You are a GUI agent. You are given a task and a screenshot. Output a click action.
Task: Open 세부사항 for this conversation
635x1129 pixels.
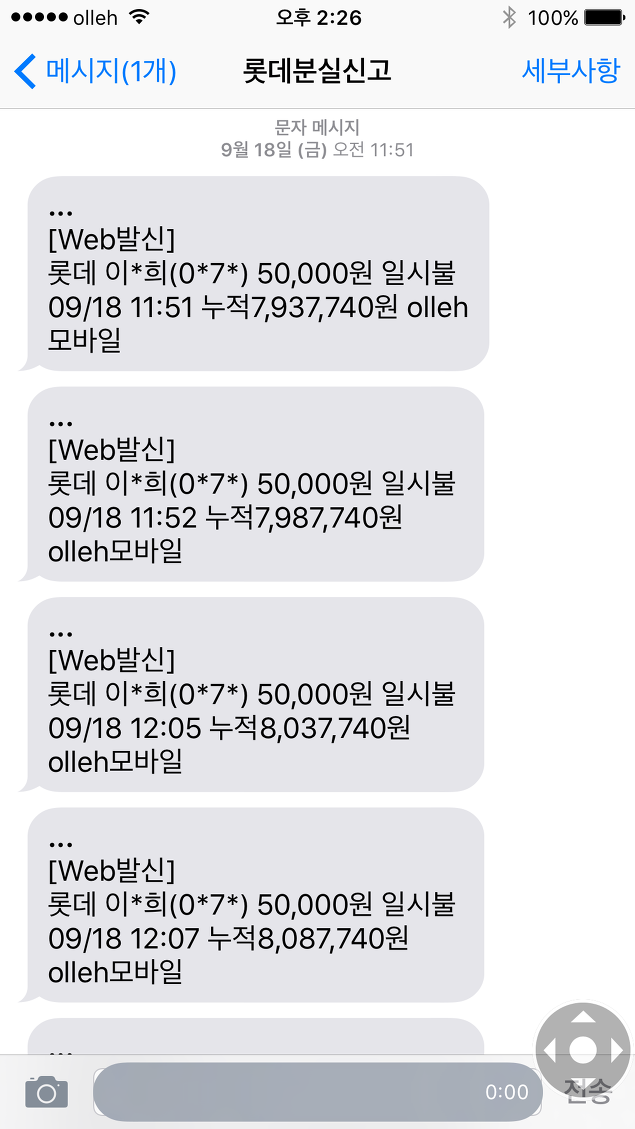click(x=570, y=71)
